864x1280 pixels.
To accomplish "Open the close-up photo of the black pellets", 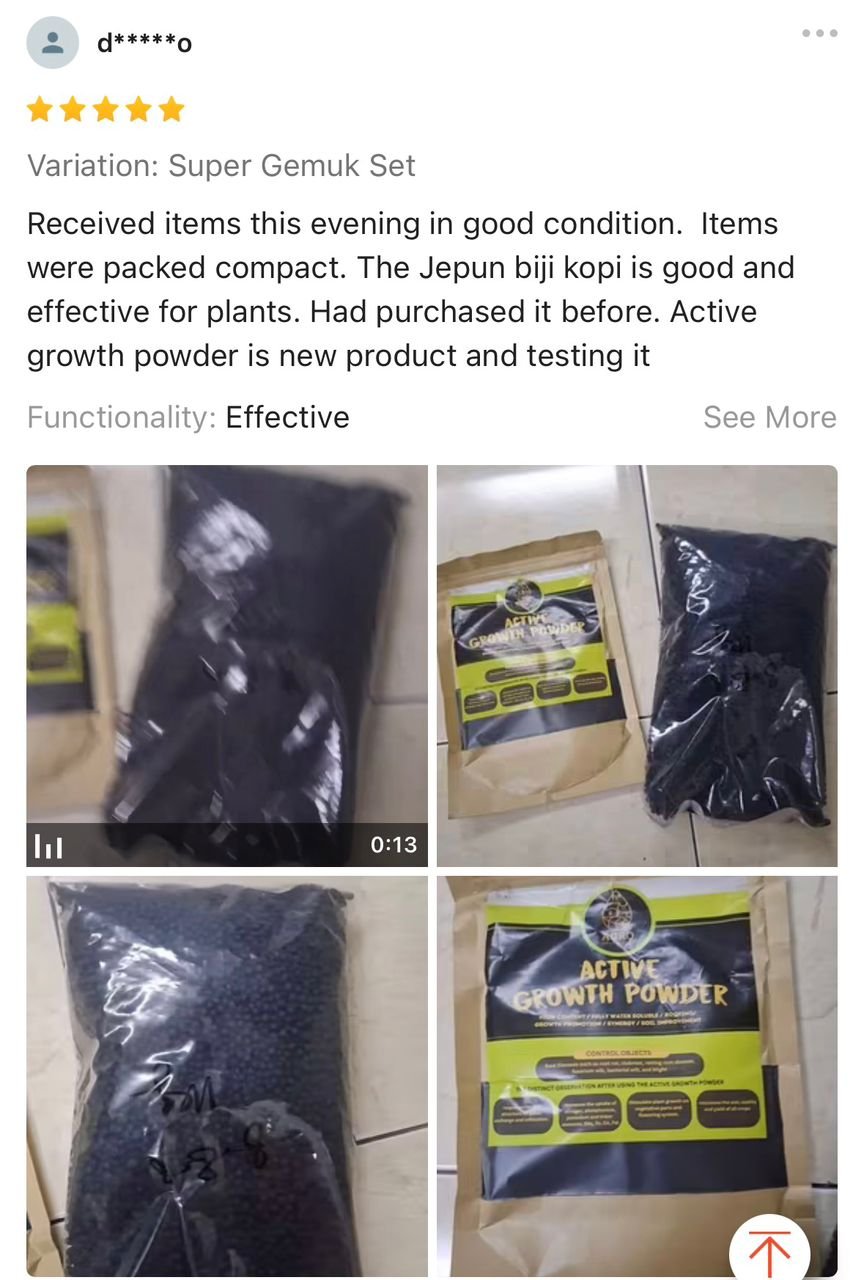I will 227,1075.
